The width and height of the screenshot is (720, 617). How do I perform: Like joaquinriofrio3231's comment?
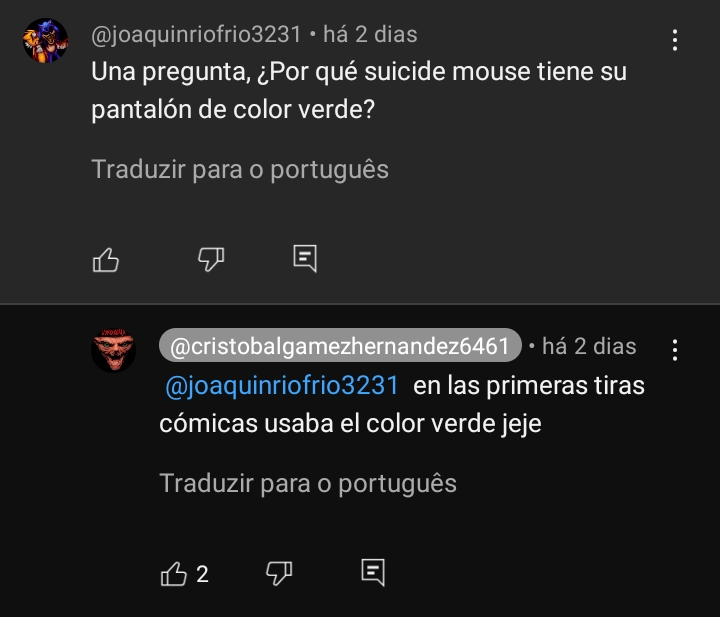[x=106, y=260]
